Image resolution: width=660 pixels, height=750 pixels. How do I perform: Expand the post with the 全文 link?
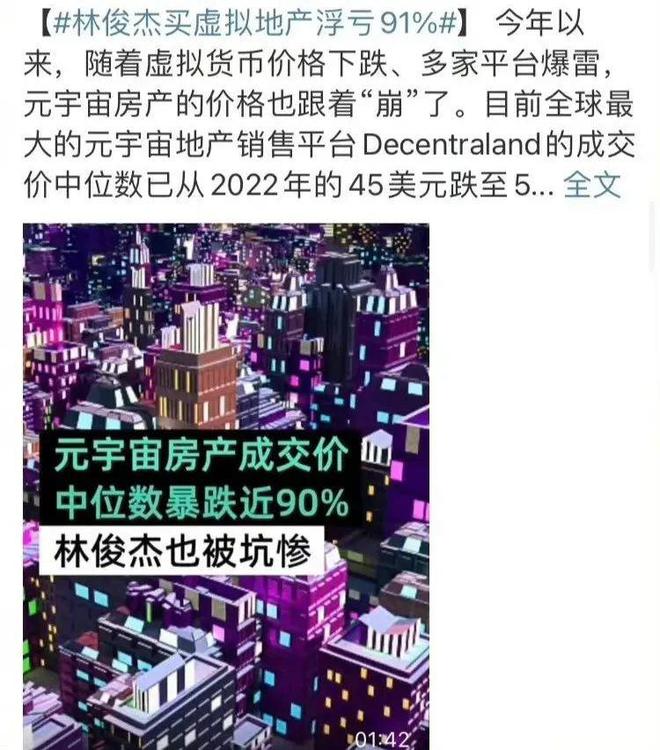[x=592, y=186]
